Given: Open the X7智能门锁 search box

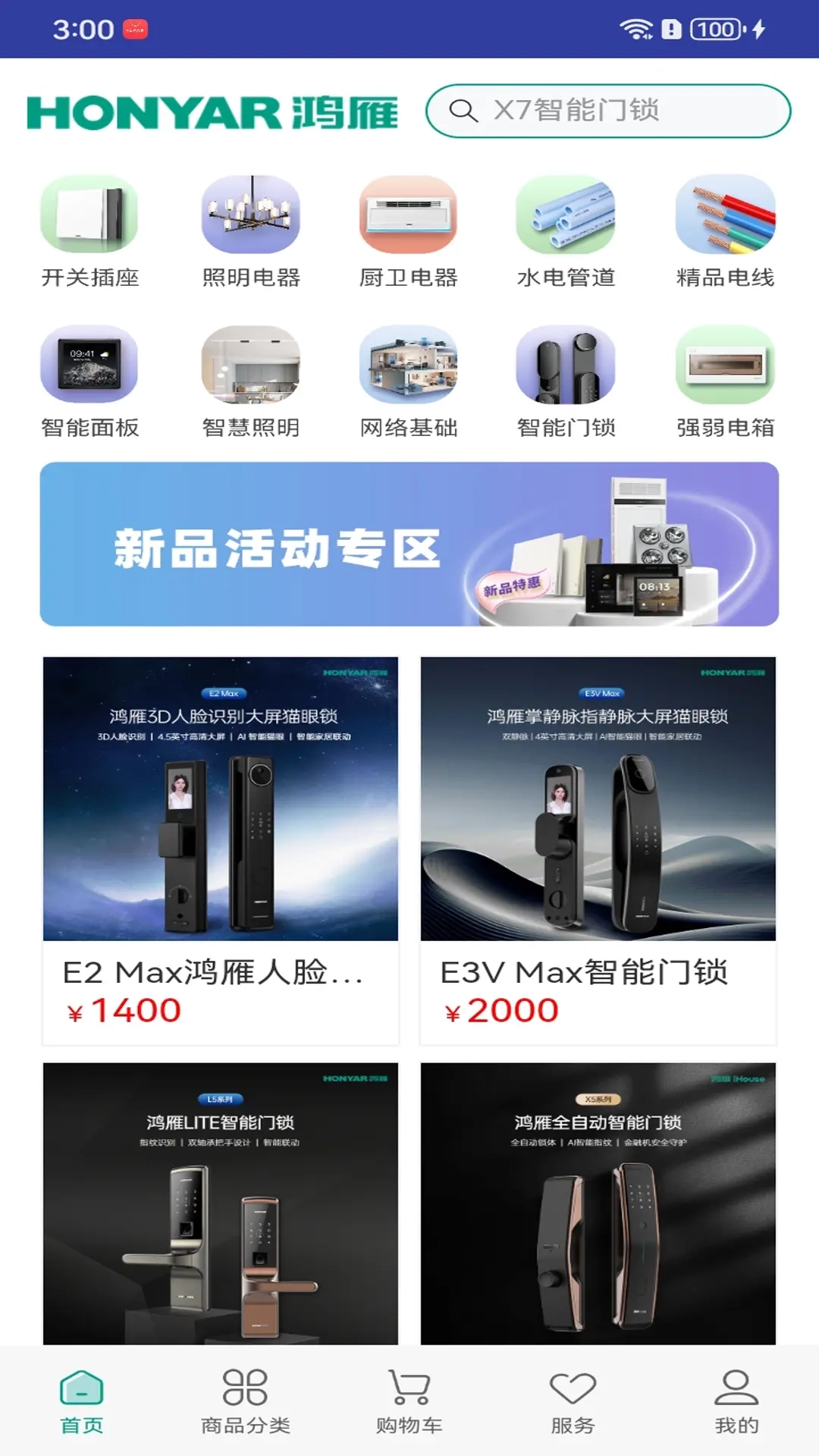Looking at the screenshot, I should point(607,111).
